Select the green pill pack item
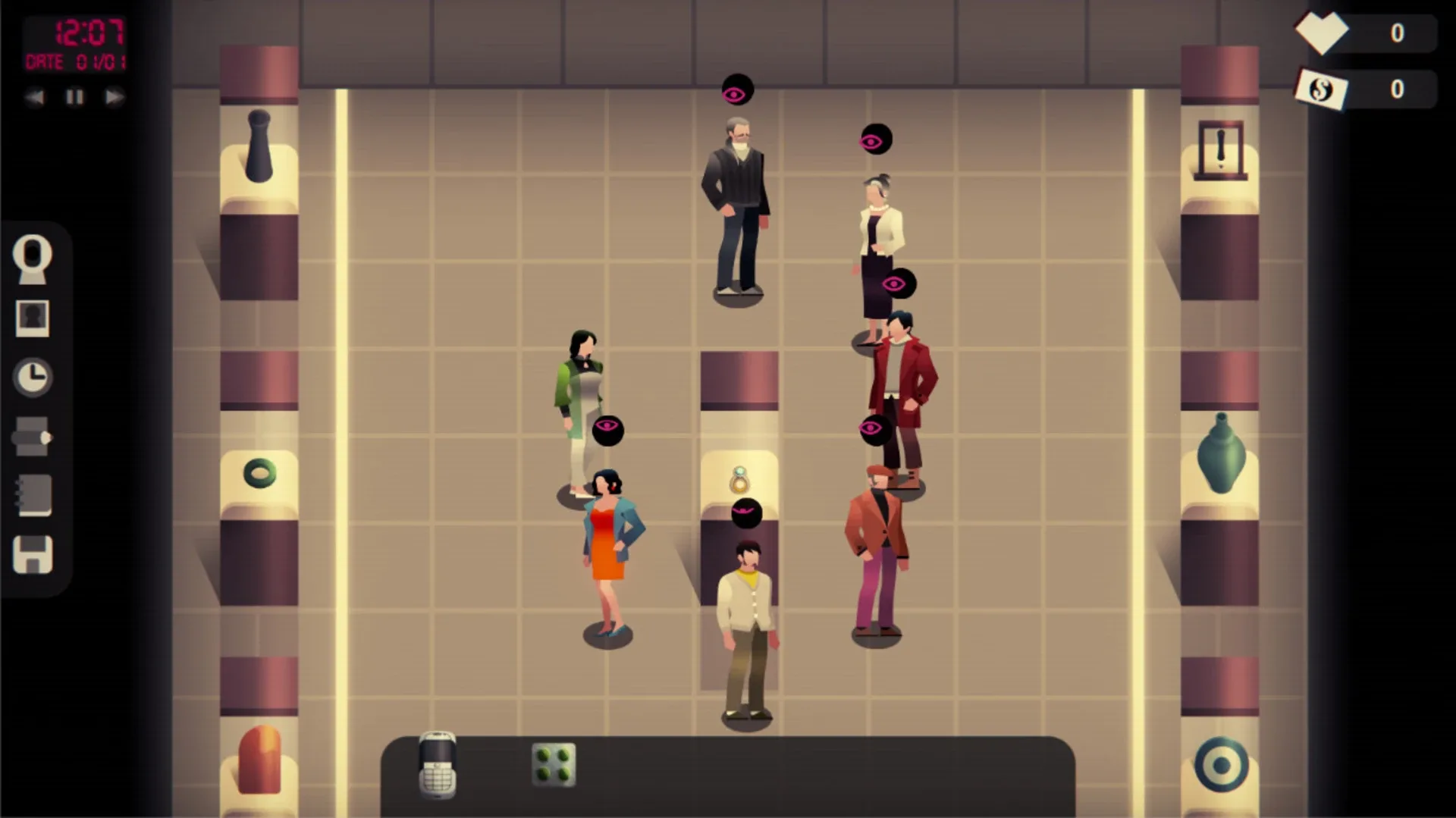The width and height of the screenshot is (1456, 818). (x=554, y=764)
